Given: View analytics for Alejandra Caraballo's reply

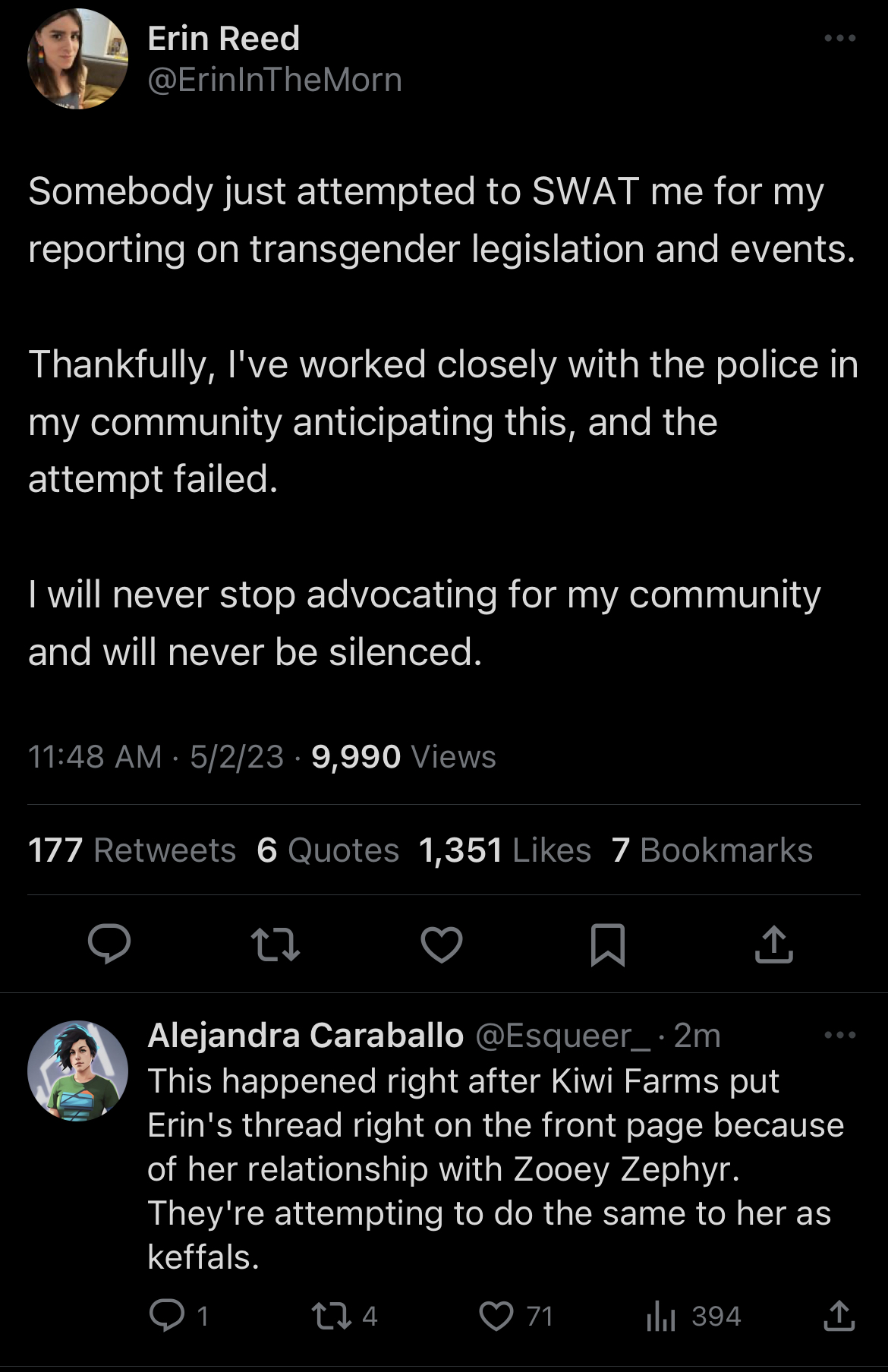Looking at the screenshot, I should pyautogui.click(x=661, y=1316).
